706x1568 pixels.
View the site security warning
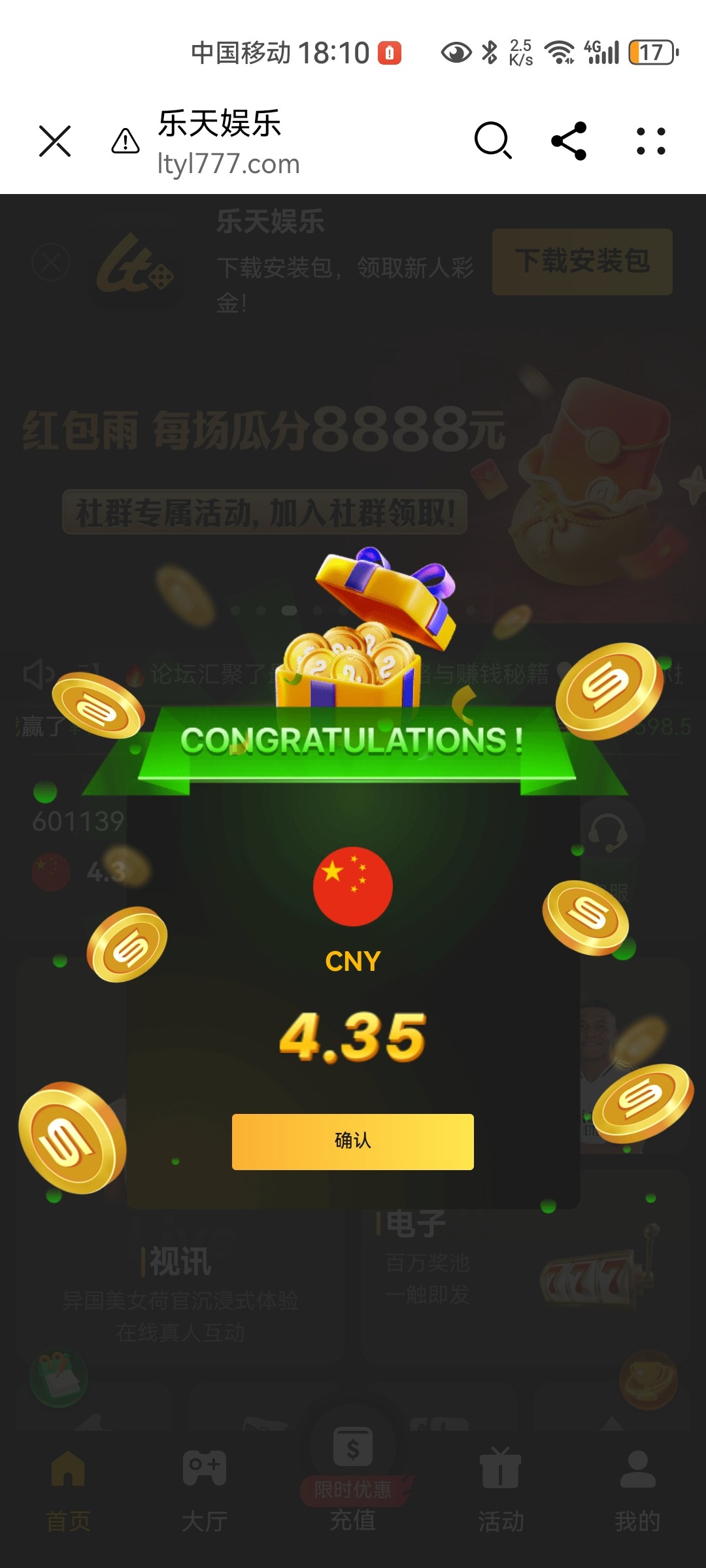pyautogui.click(x=126, y=141)
